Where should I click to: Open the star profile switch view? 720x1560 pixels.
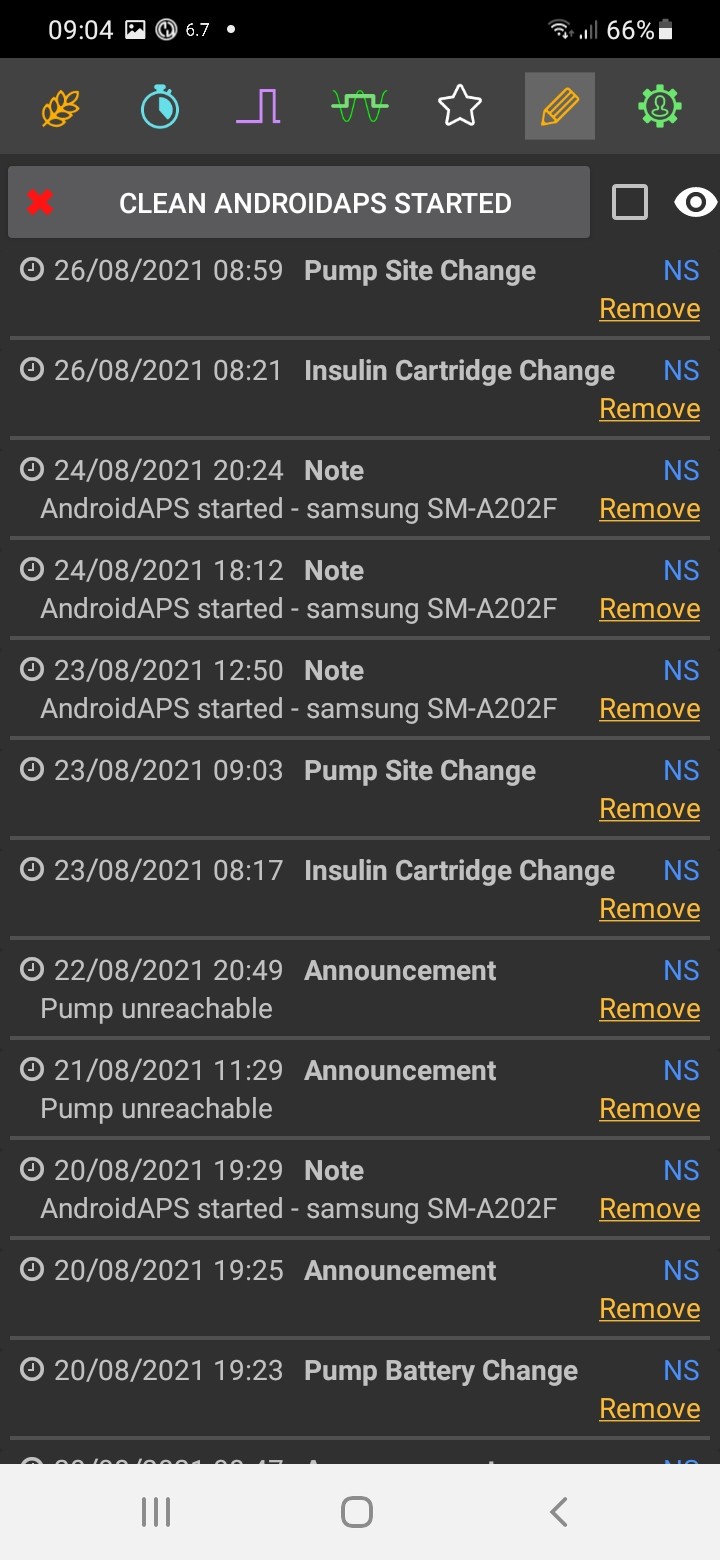click(x=458, y=105)
